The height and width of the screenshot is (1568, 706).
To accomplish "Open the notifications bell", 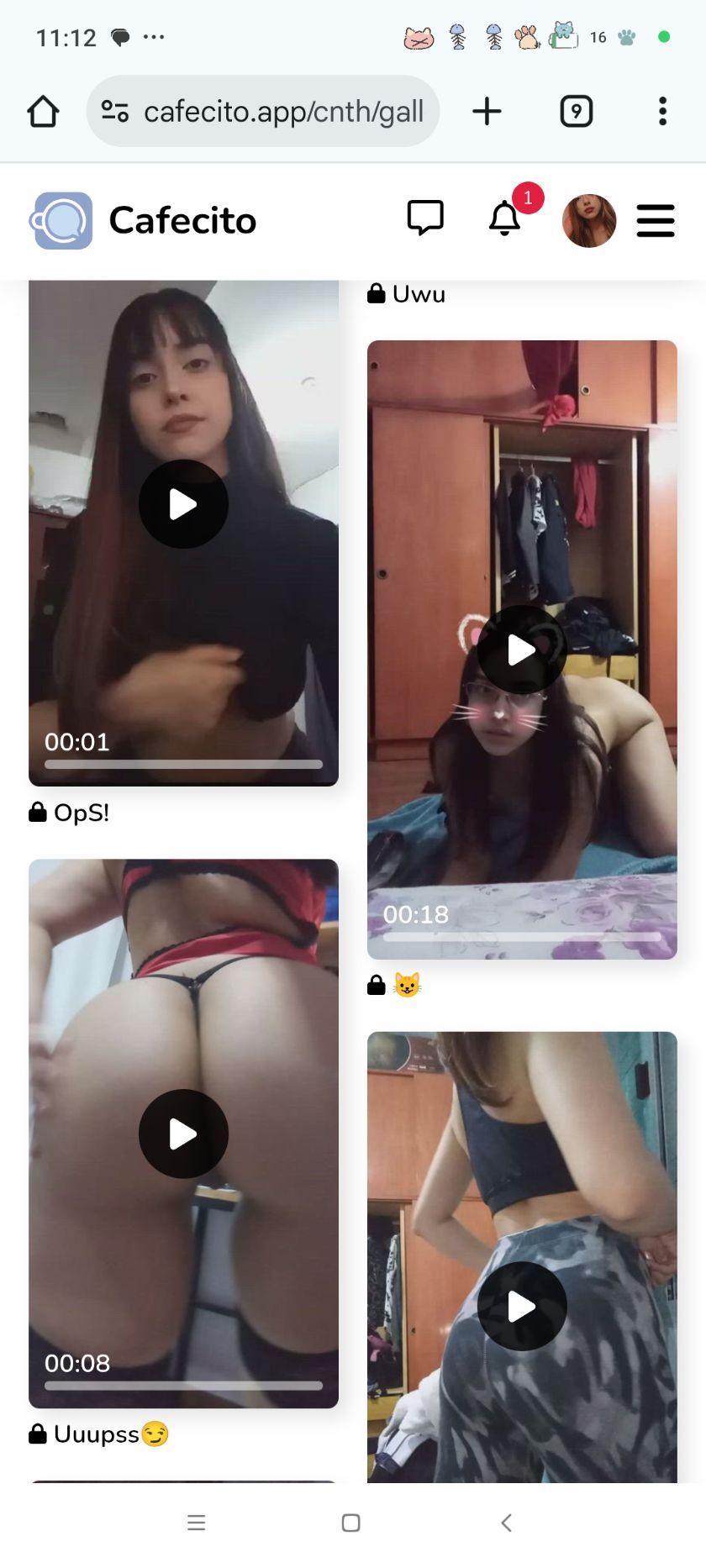I will 505,219.
